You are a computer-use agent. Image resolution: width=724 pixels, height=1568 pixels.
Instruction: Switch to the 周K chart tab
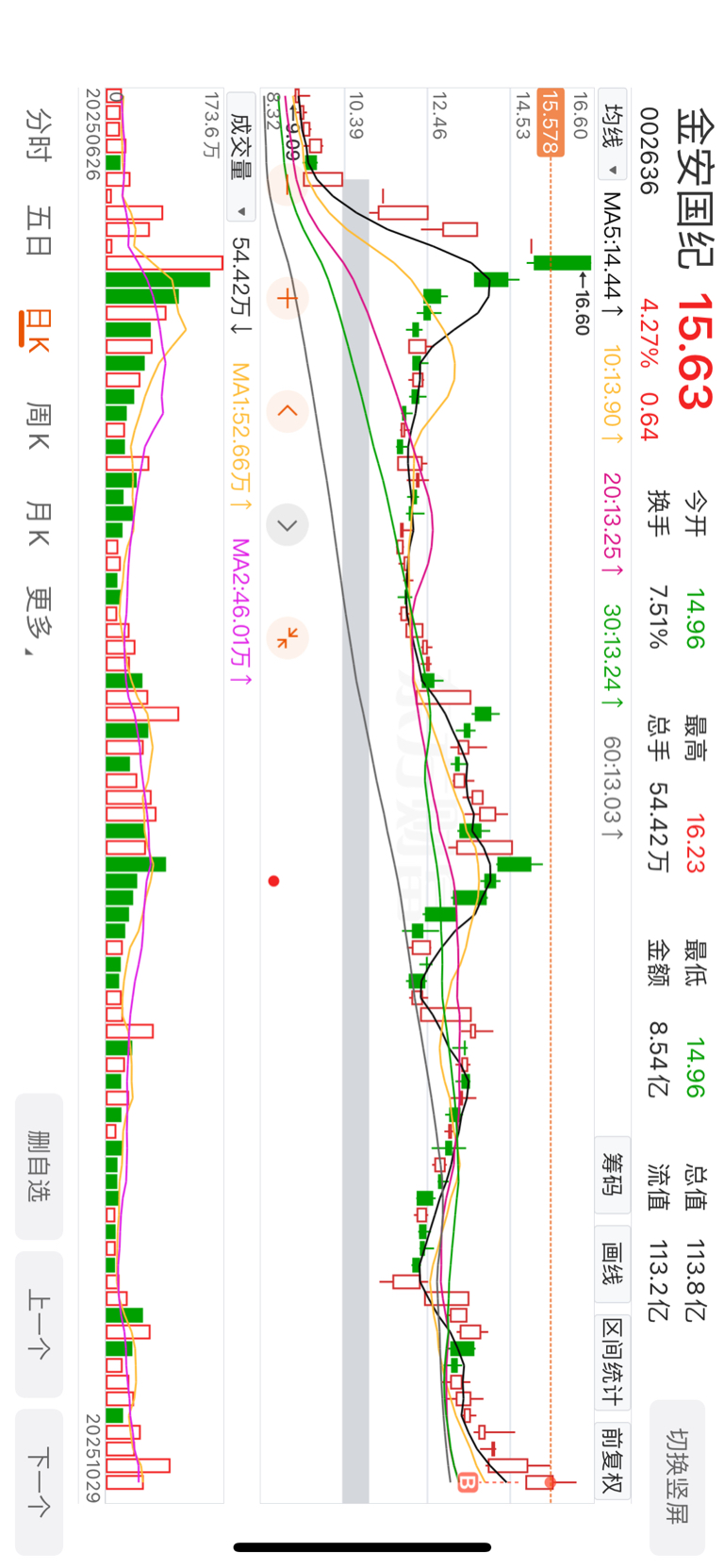(38, 426)
